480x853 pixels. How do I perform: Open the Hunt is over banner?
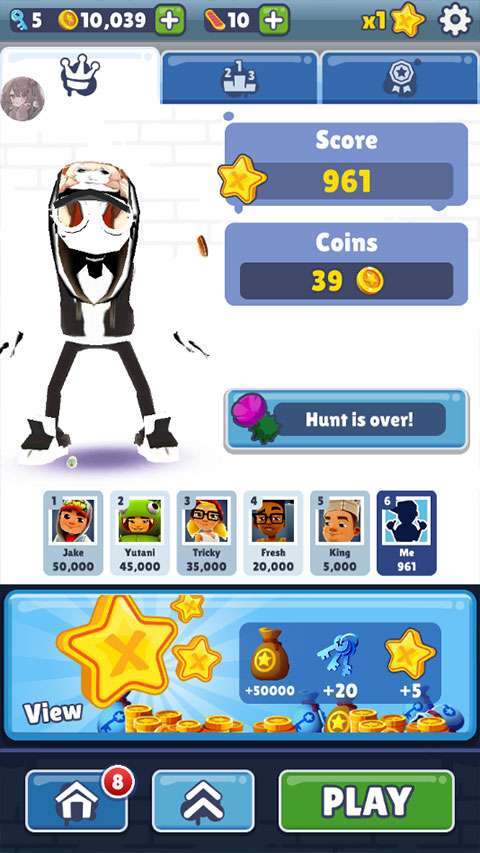click(x=347, y=421)
